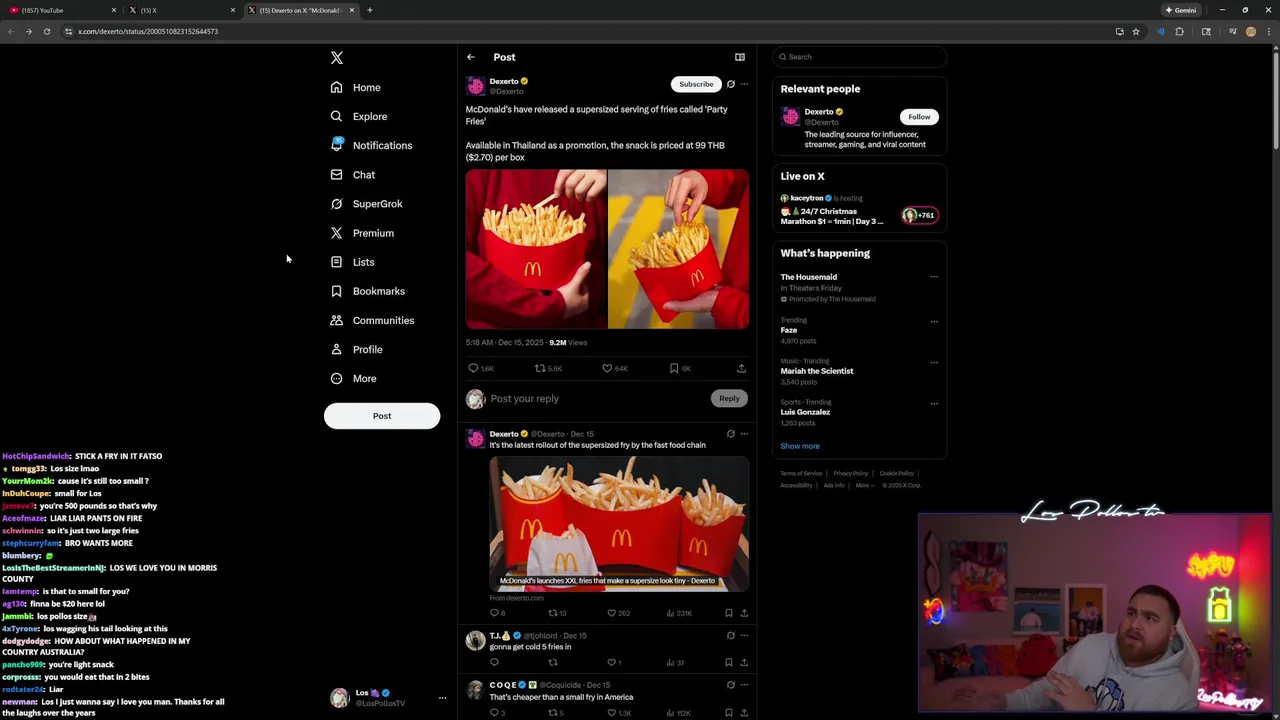Go back using the post header arrow
Image resolution: width=1280 pixels, height=720 pixels.
(x=470, y=57)
